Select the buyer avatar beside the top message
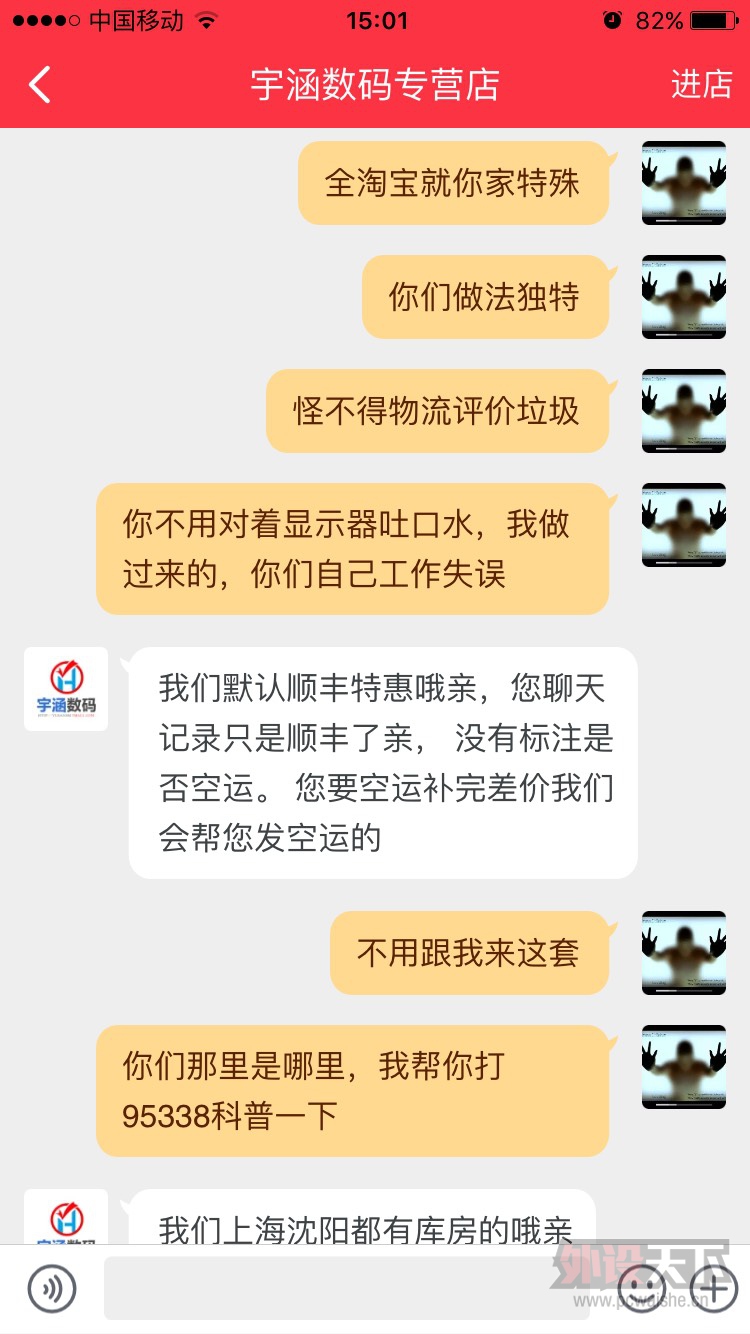The height and width of the screenshot is (1334, 750). tap(683, 183)
